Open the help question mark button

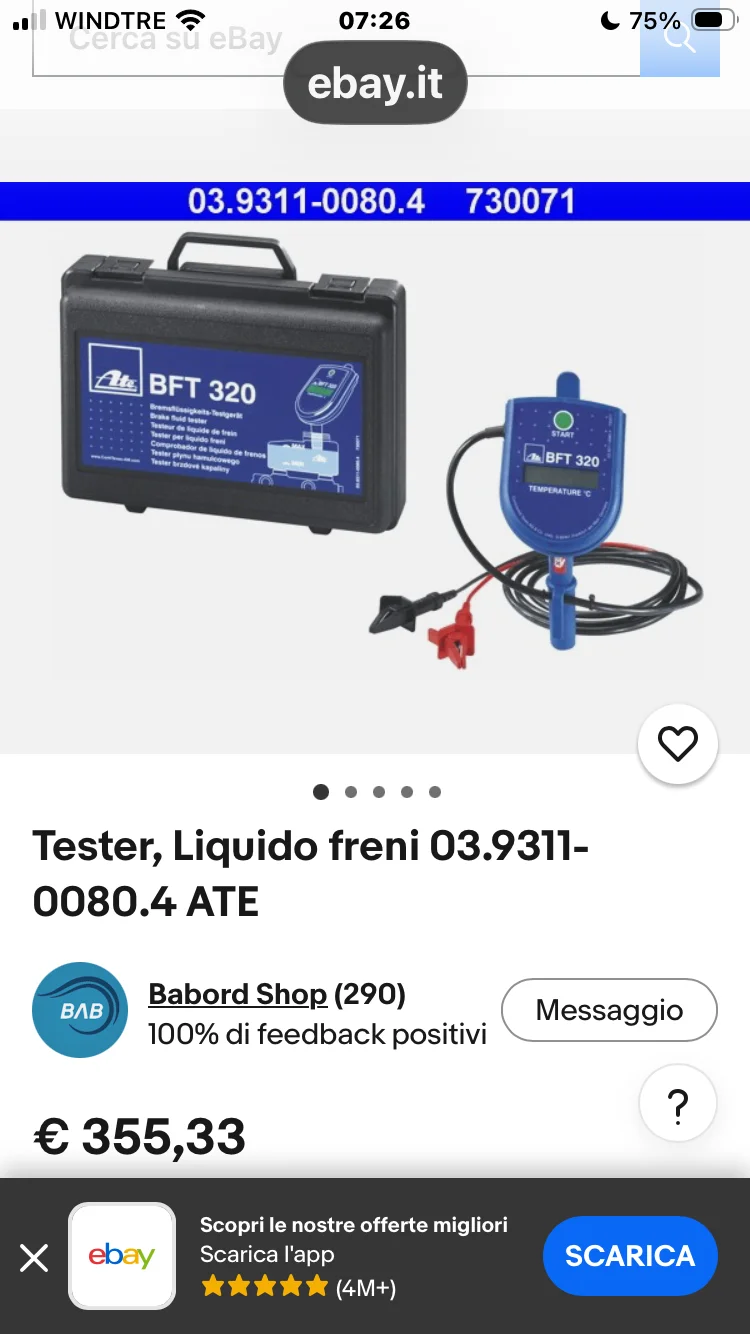[x=678, y=1105]
